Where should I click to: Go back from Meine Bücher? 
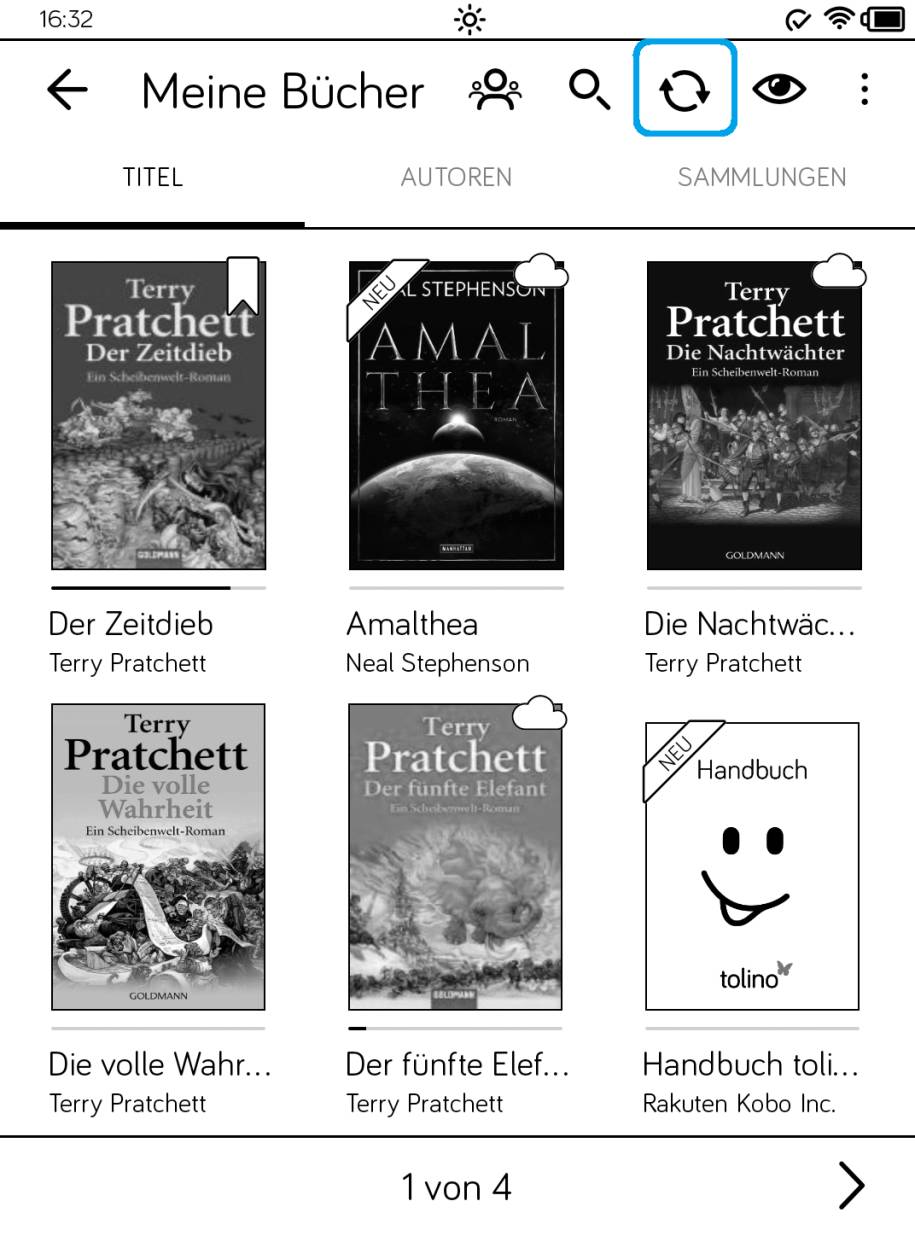pyautogui.click(x=67, y=91)
